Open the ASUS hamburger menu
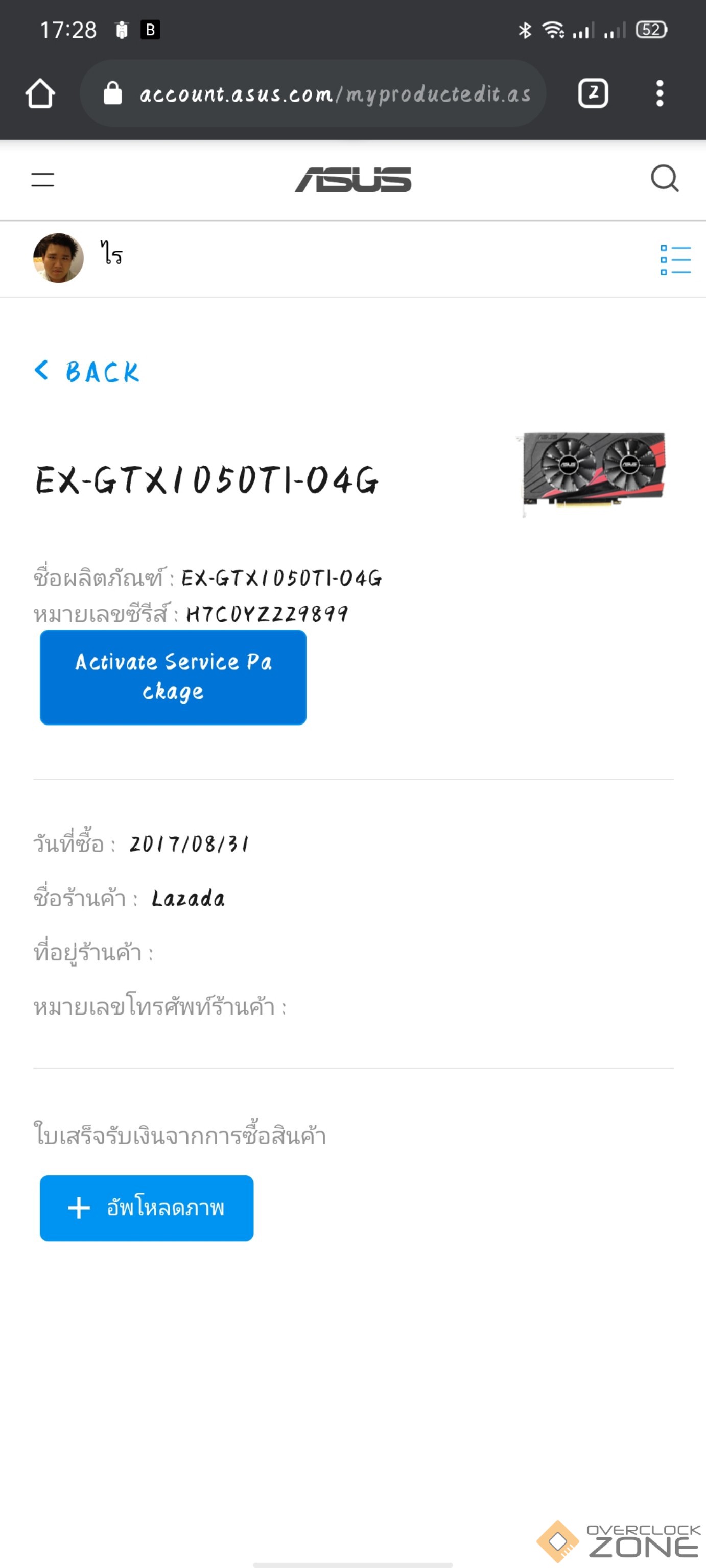This screenshot has height=1568, width=706. click(42, 180)
